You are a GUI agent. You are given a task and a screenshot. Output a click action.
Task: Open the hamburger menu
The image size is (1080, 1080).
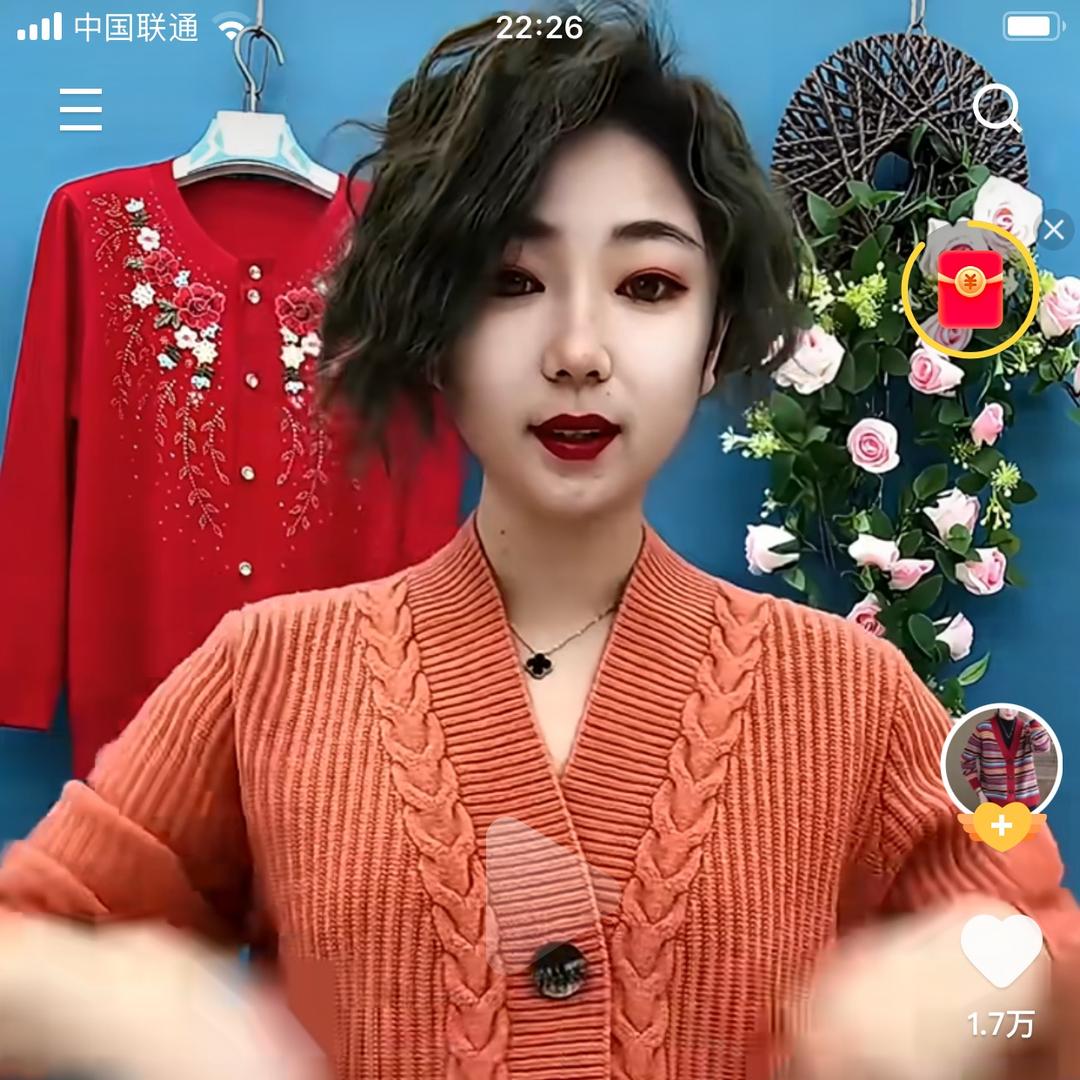point(81,109)
